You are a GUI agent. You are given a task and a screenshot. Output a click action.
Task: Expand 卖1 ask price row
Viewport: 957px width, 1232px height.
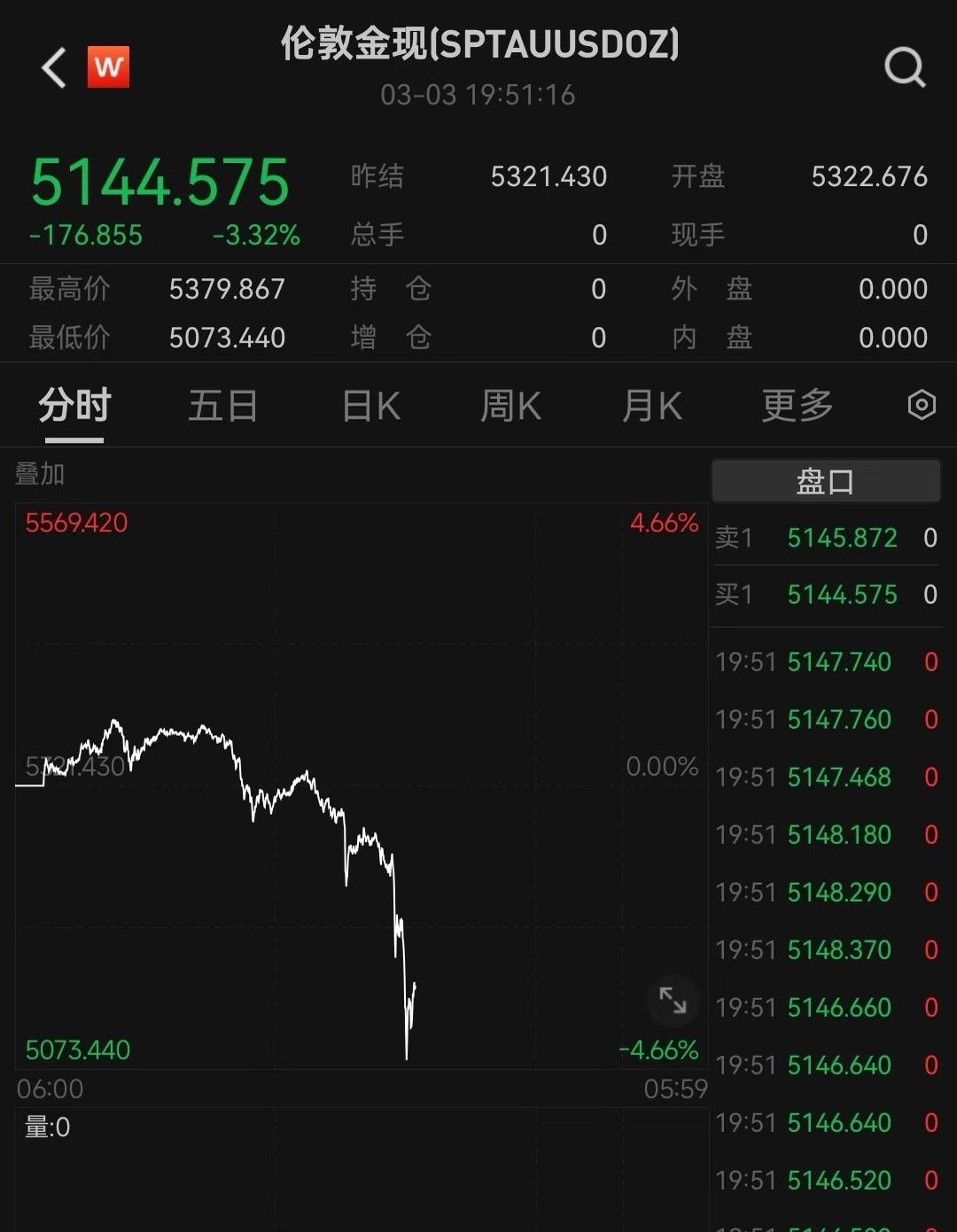(x=824, y=538)
